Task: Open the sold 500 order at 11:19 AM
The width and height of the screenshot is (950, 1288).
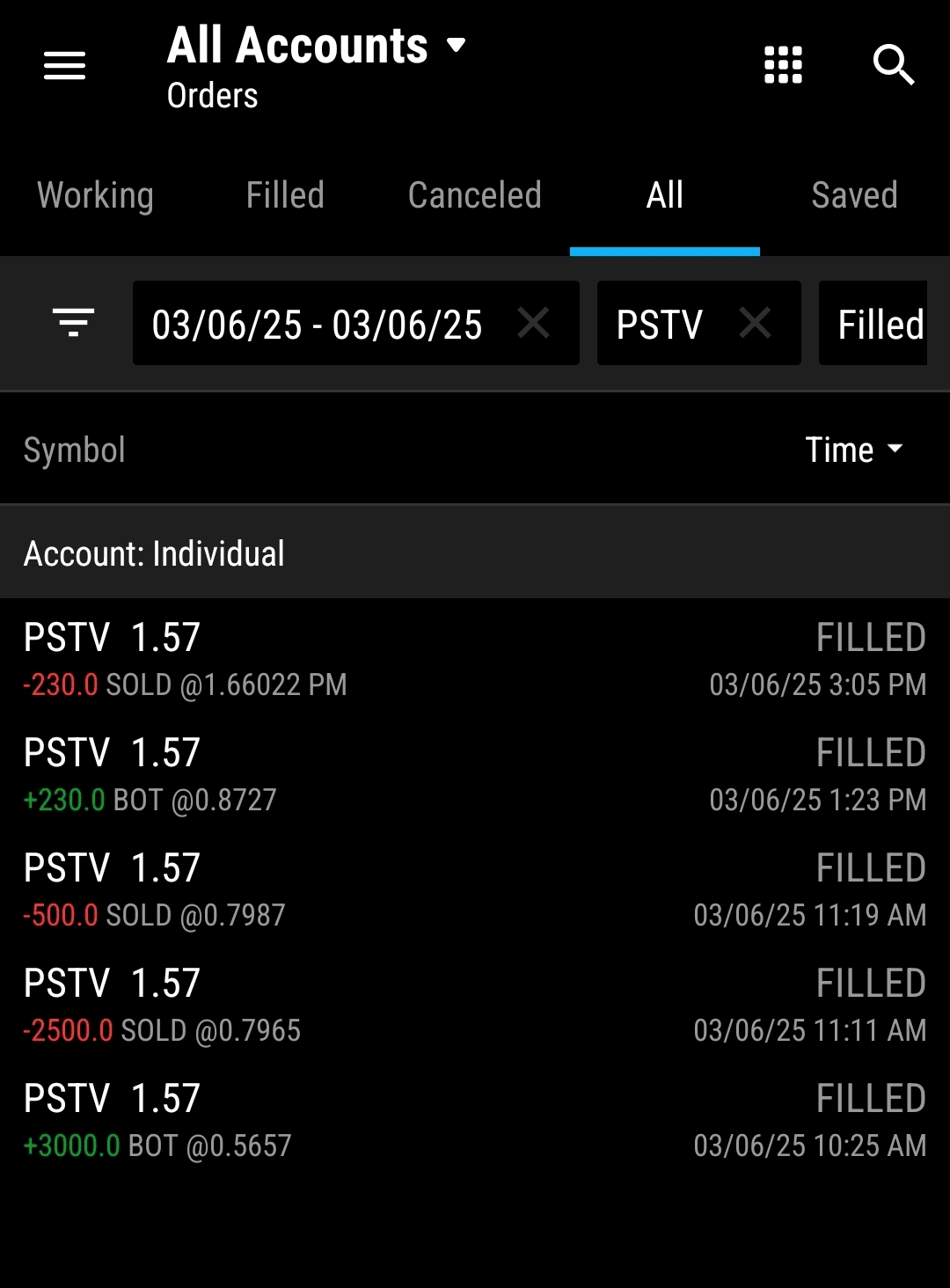Action: 475,889
